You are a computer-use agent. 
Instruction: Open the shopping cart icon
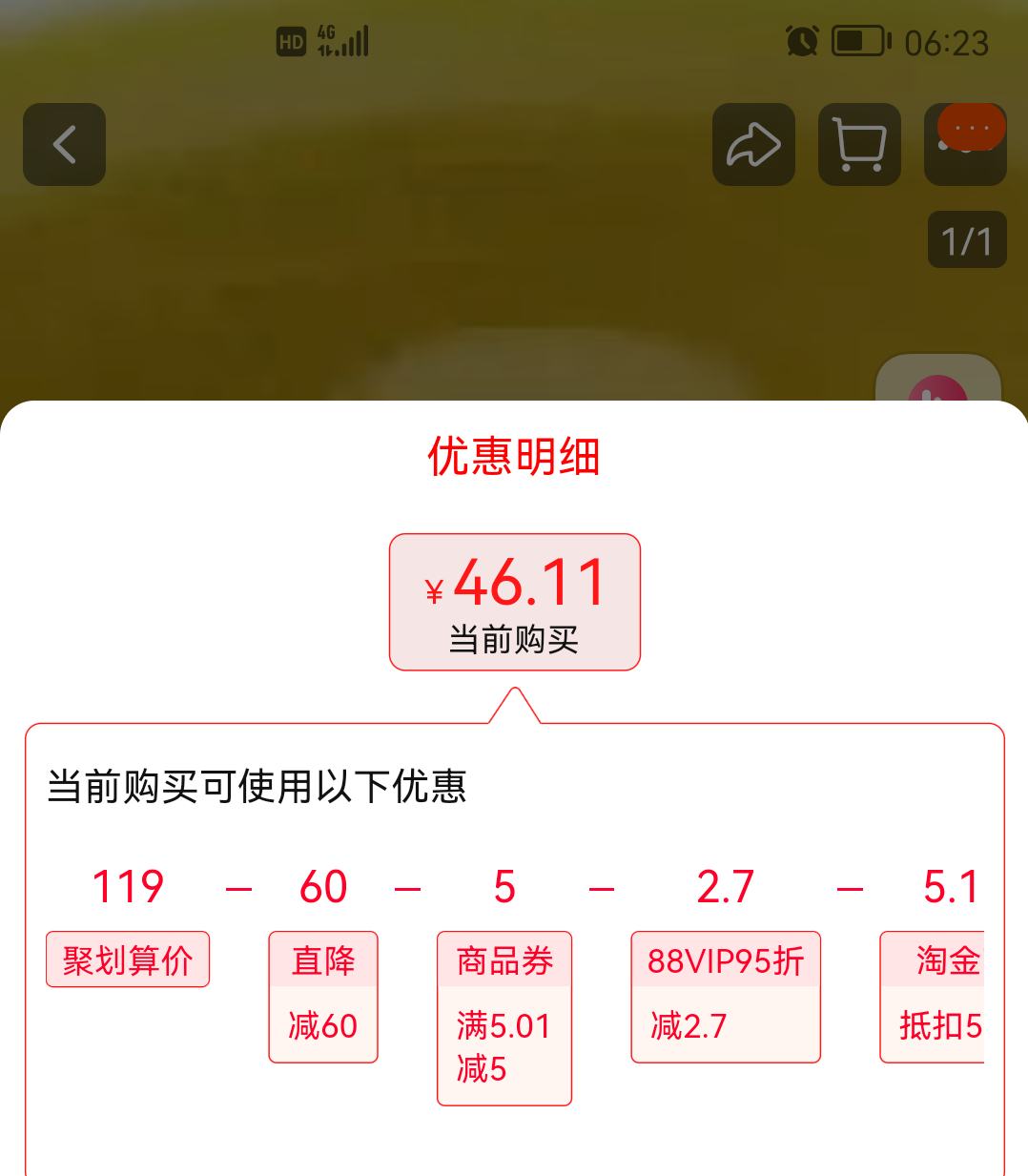tap(858, 144)
